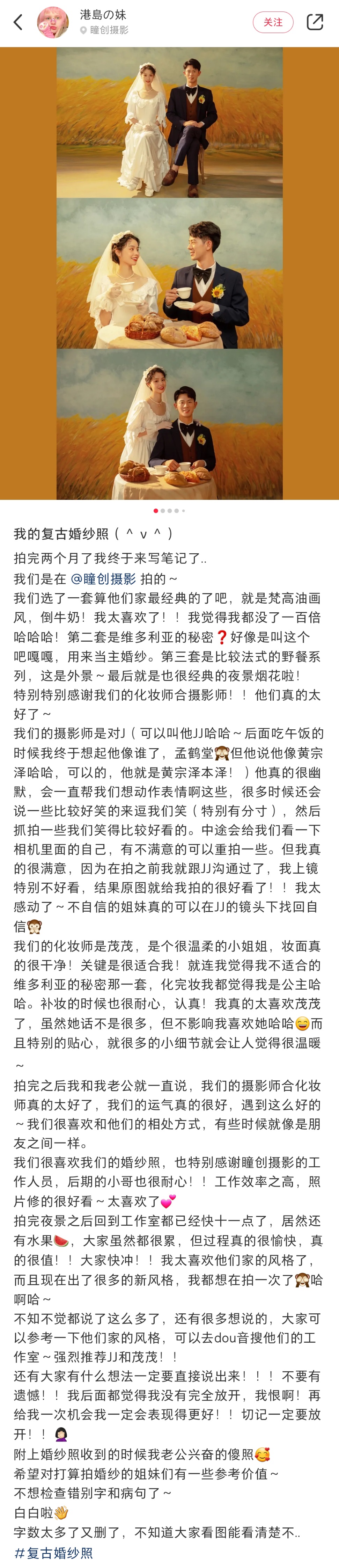Open 港島の妹's profile avatar

[53, 23]
